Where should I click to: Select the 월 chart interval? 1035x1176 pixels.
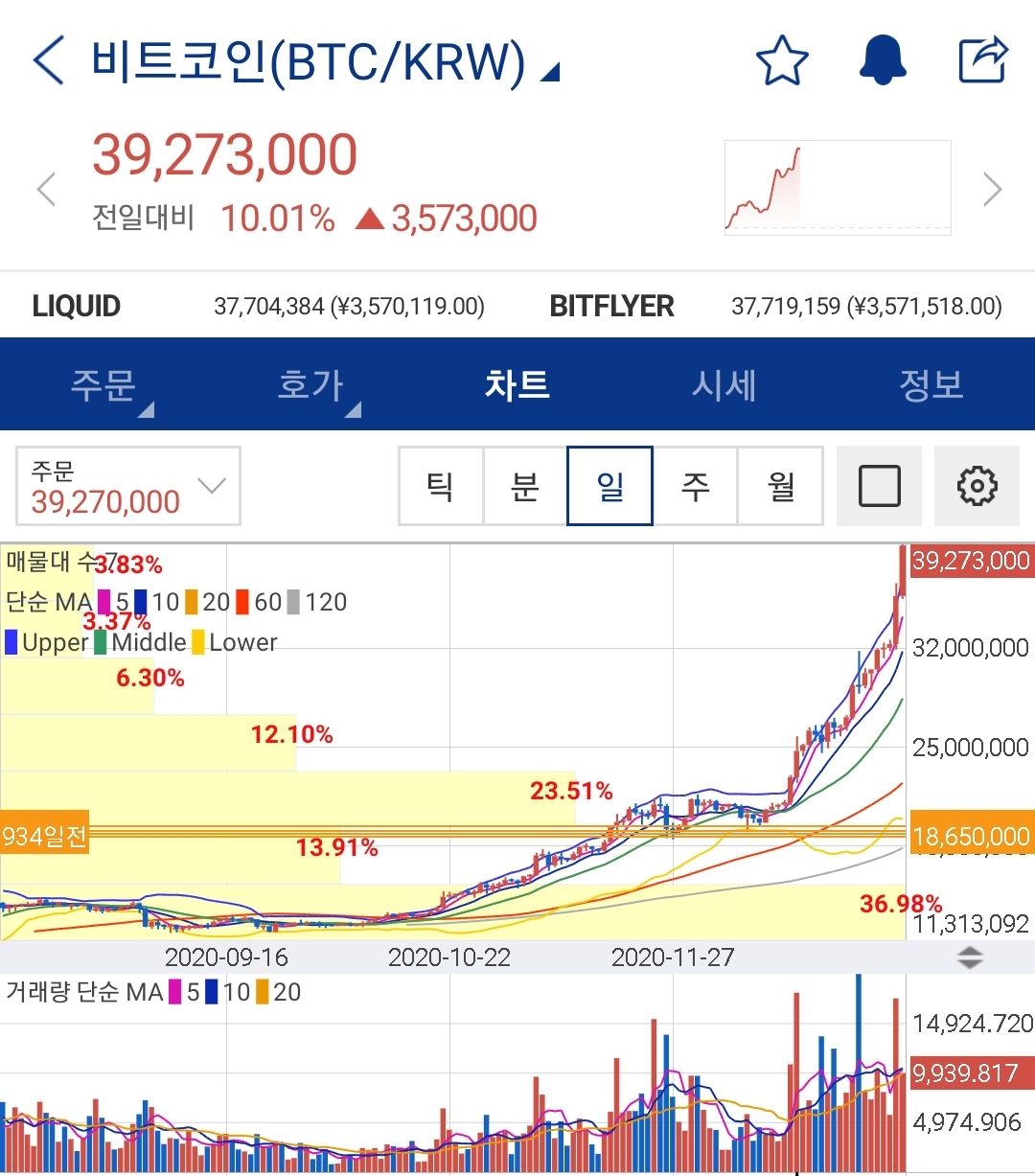pyautogui.click(x=780, y=486)
